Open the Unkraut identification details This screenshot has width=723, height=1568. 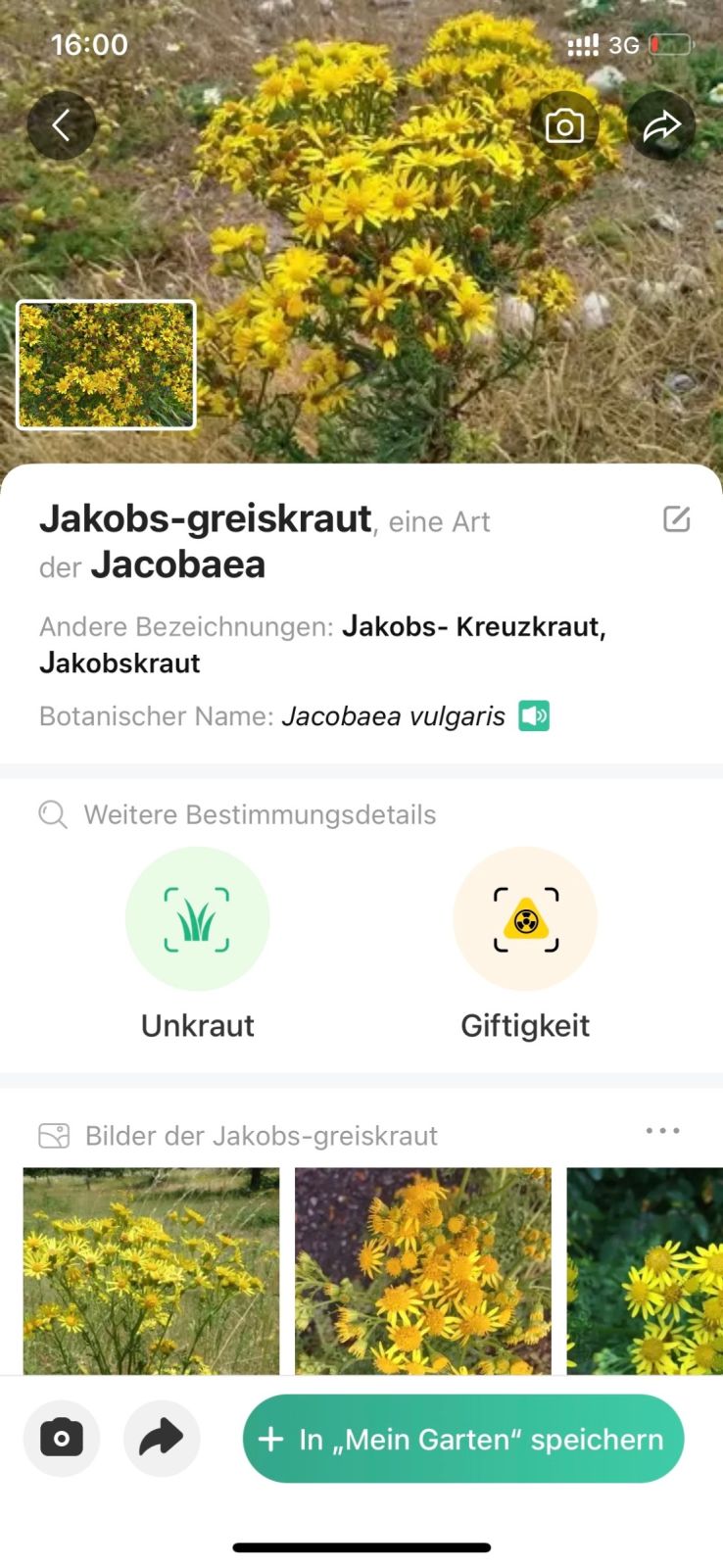(197, 920)
